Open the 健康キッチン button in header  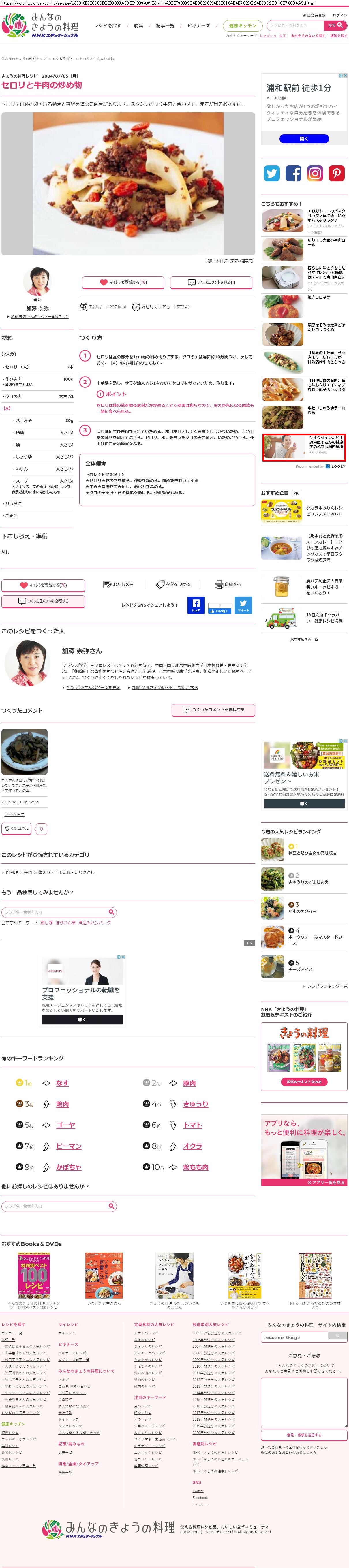(x=242, y=26)
